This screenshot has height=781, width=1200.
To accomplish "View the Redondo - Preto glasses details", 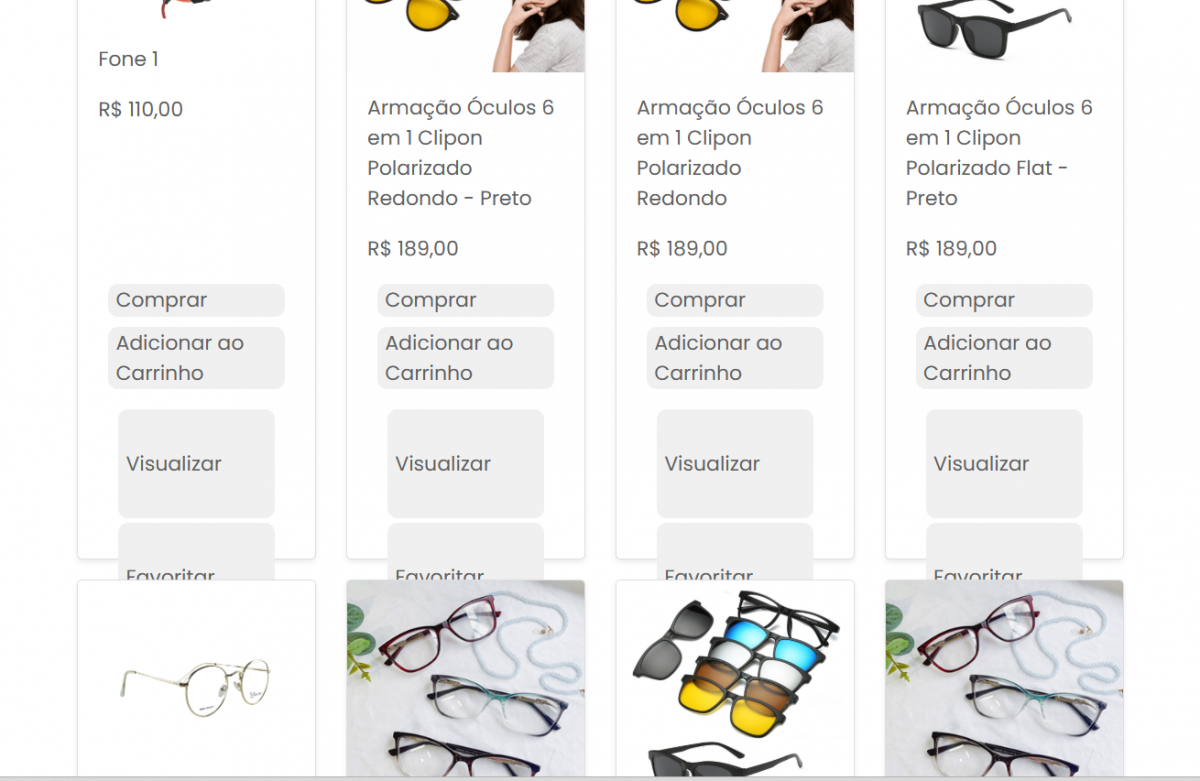I will click(x=465, y=463).
